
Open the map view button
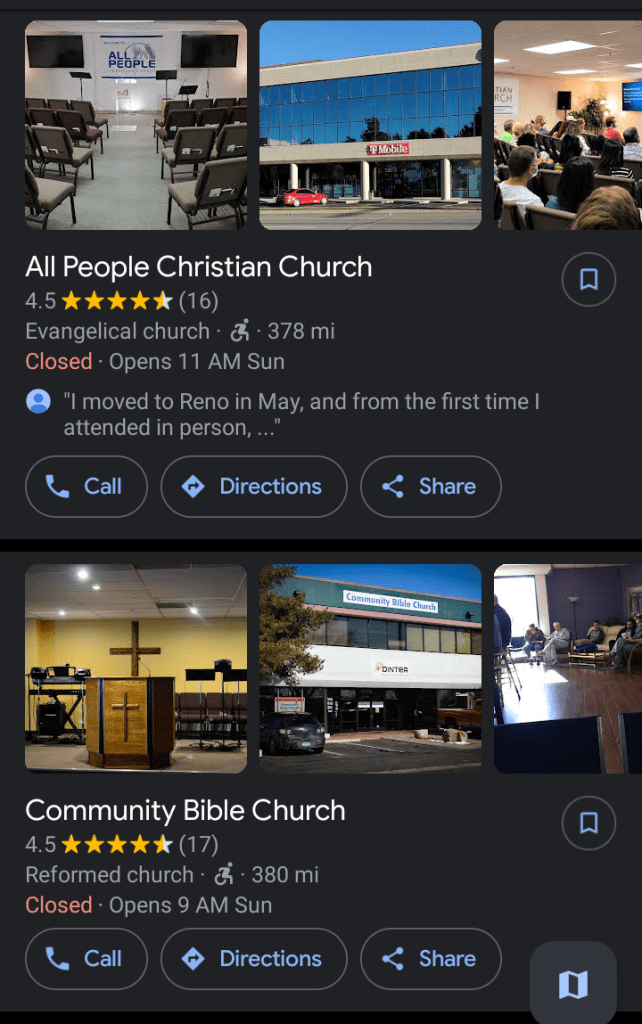(573, 985)
